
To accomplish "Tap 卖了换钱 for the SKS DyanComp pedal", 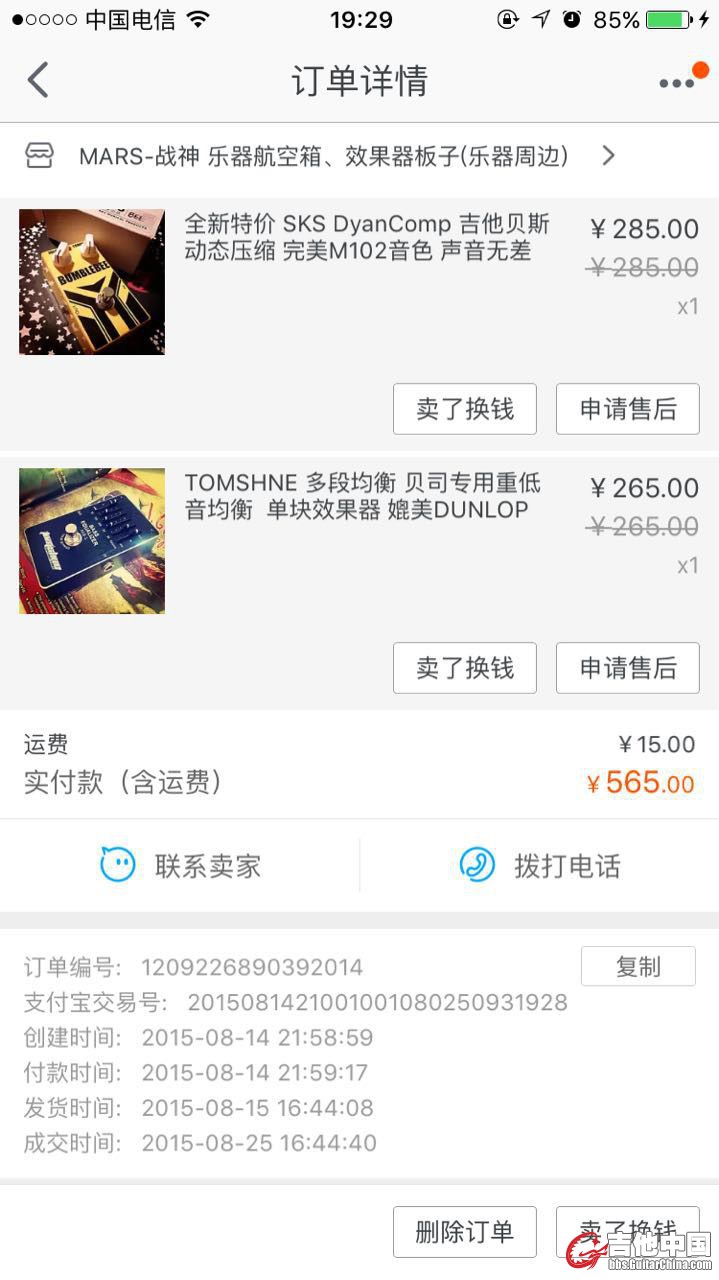I will pyautogui.click(x=464, y=409).
